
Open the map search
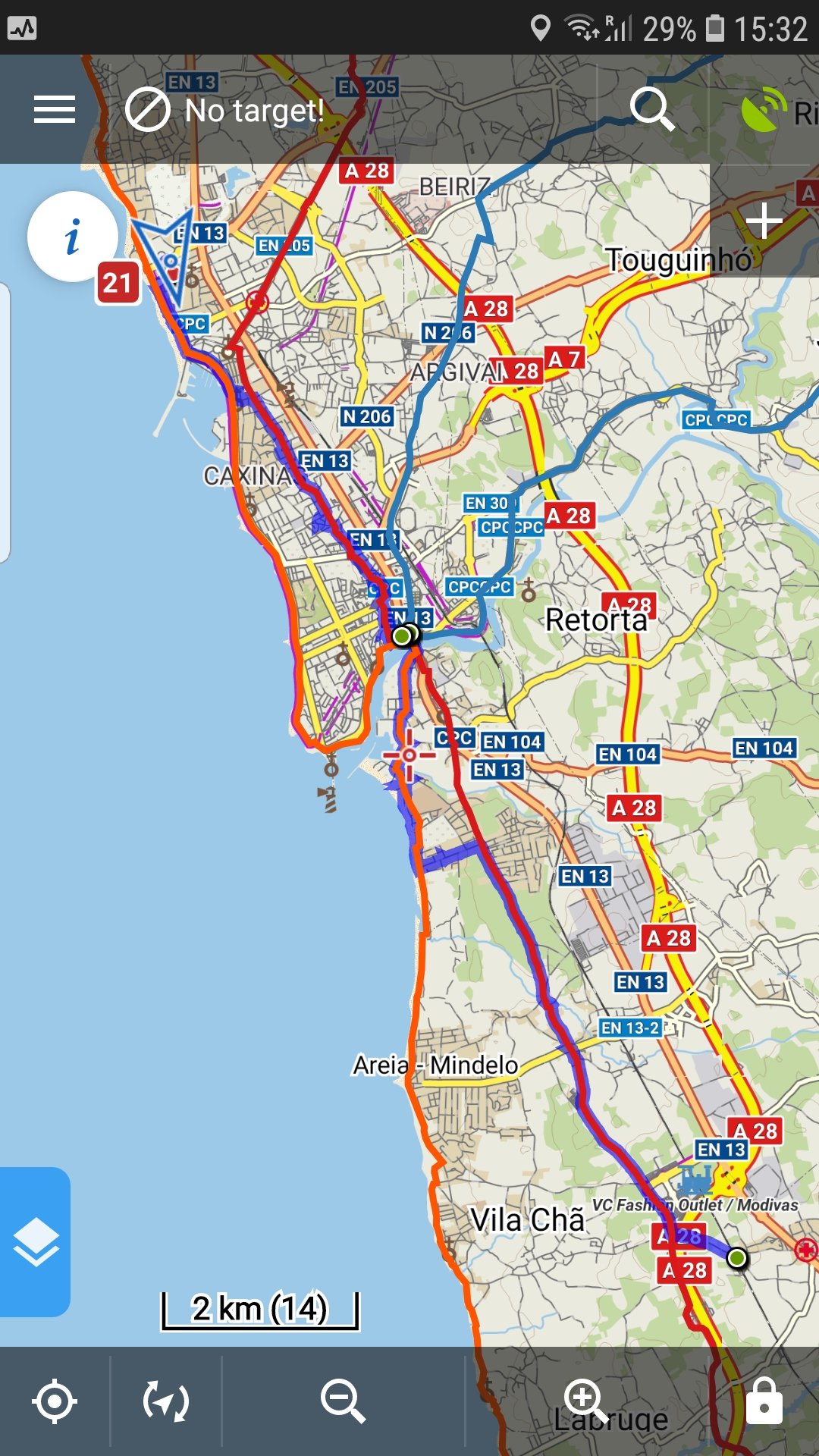click(x=652, y=110)
